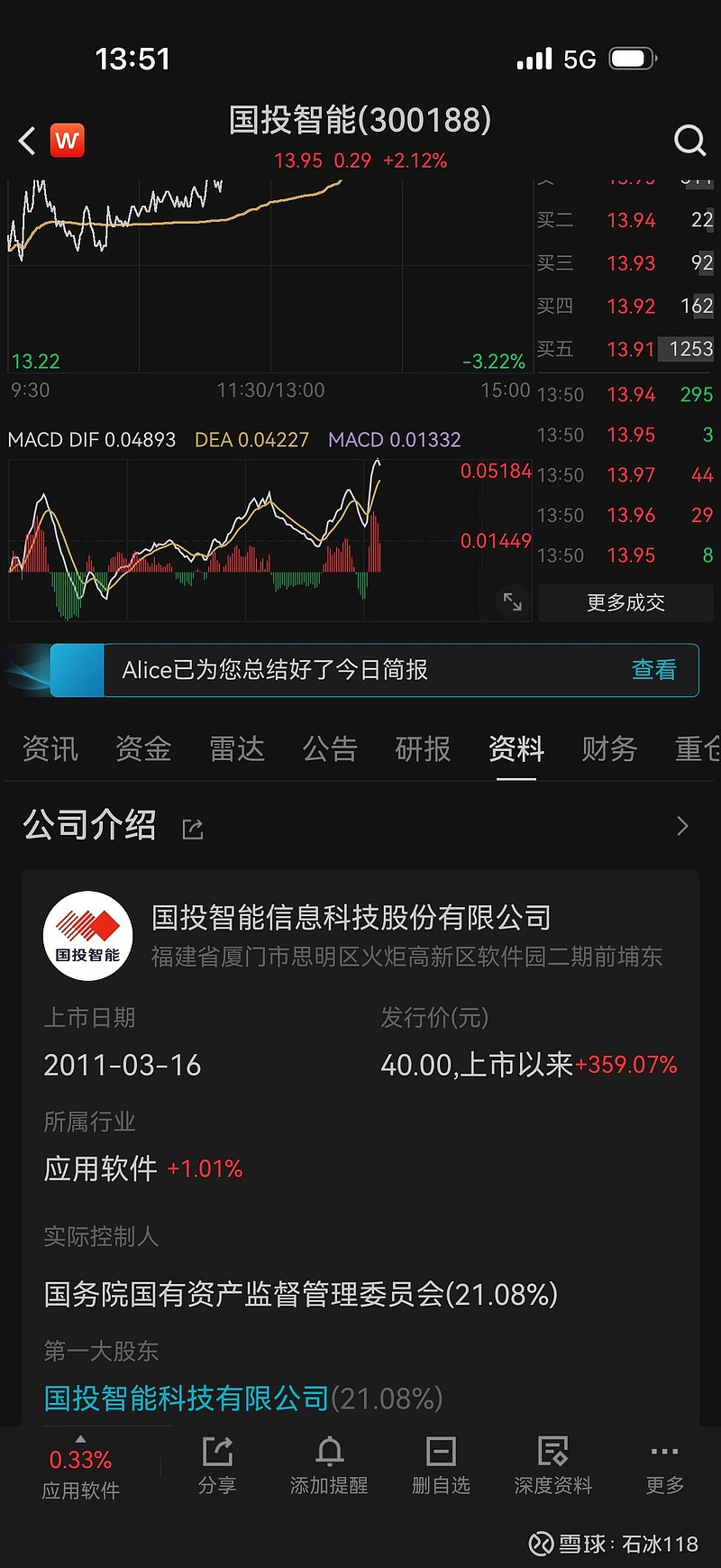Switch to the 财务 tab
The height and width of the screenshot is (1568, 721).
[609, 748]
